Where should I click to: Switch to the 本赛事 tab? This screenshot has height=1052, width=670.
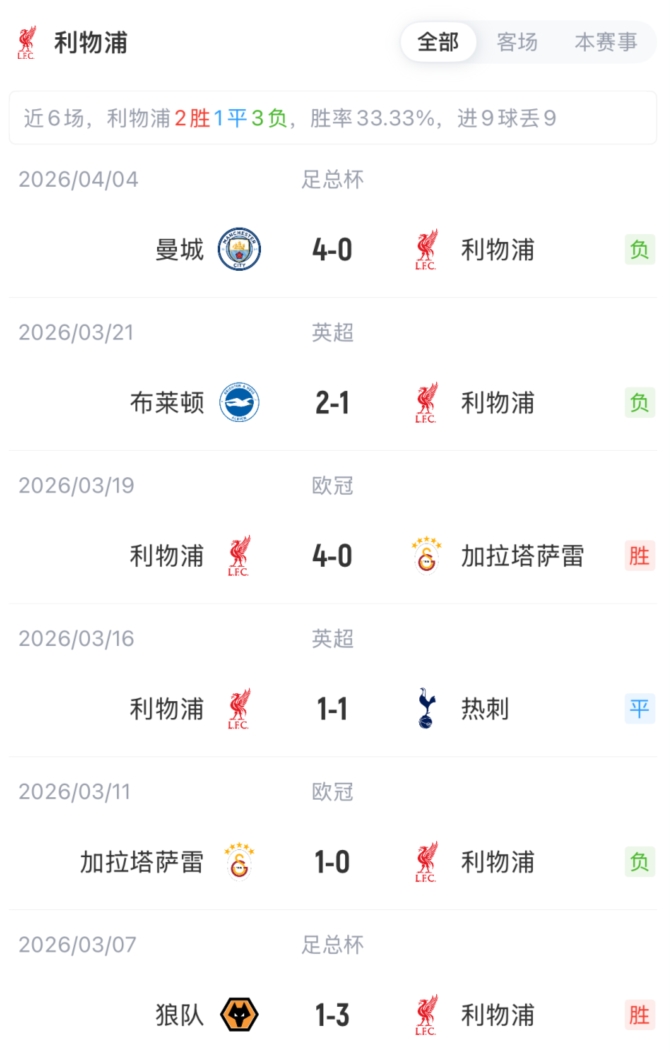[x=606, y=42]
